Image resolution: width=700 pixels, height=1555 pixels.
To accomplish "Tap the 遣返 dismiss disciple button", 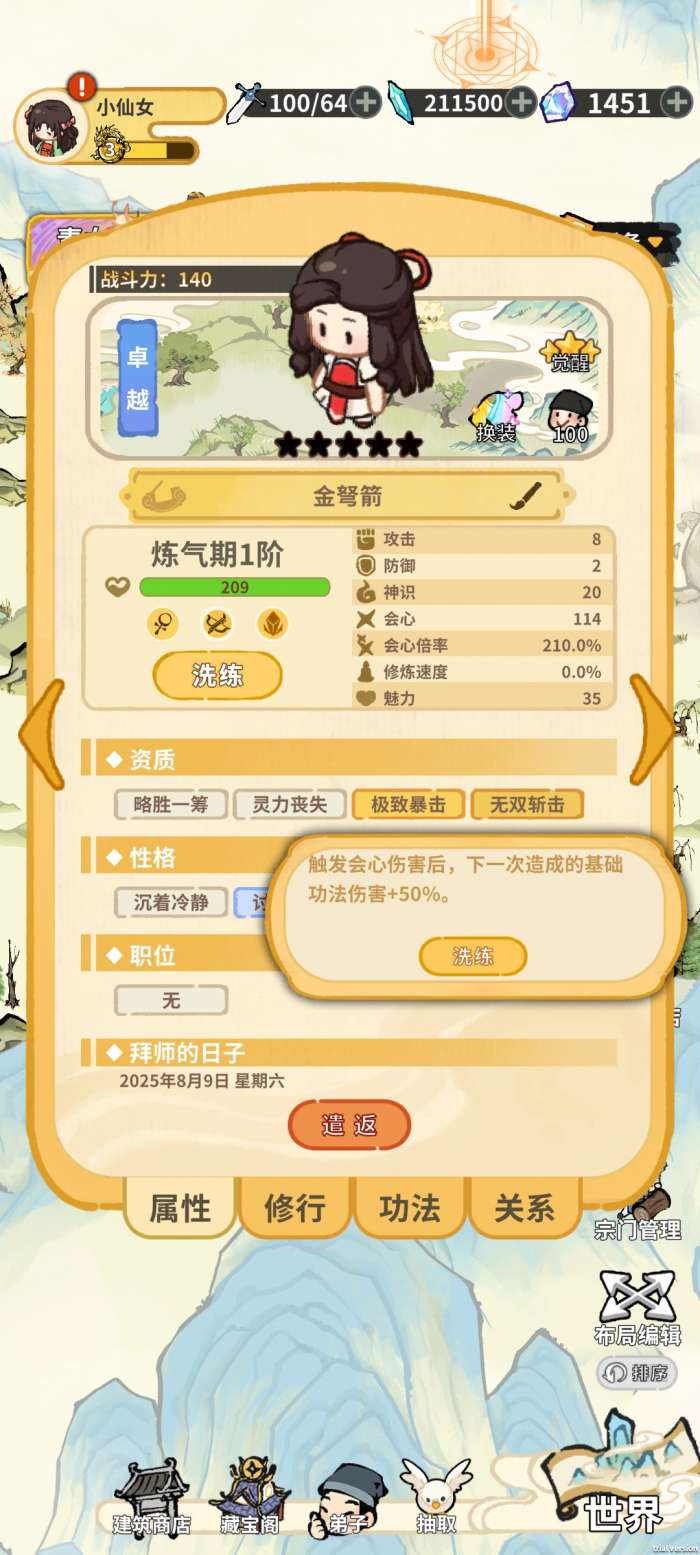I will tap(349, 1125).
